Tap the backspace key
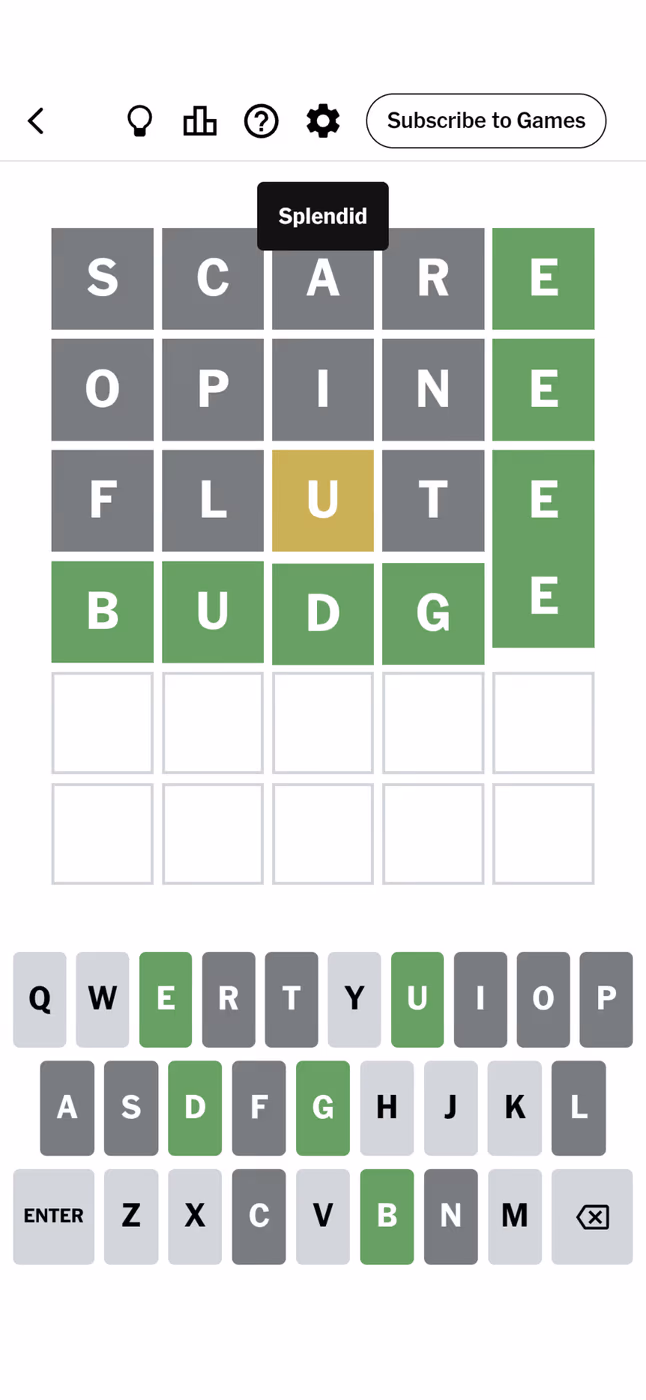 592,1216
